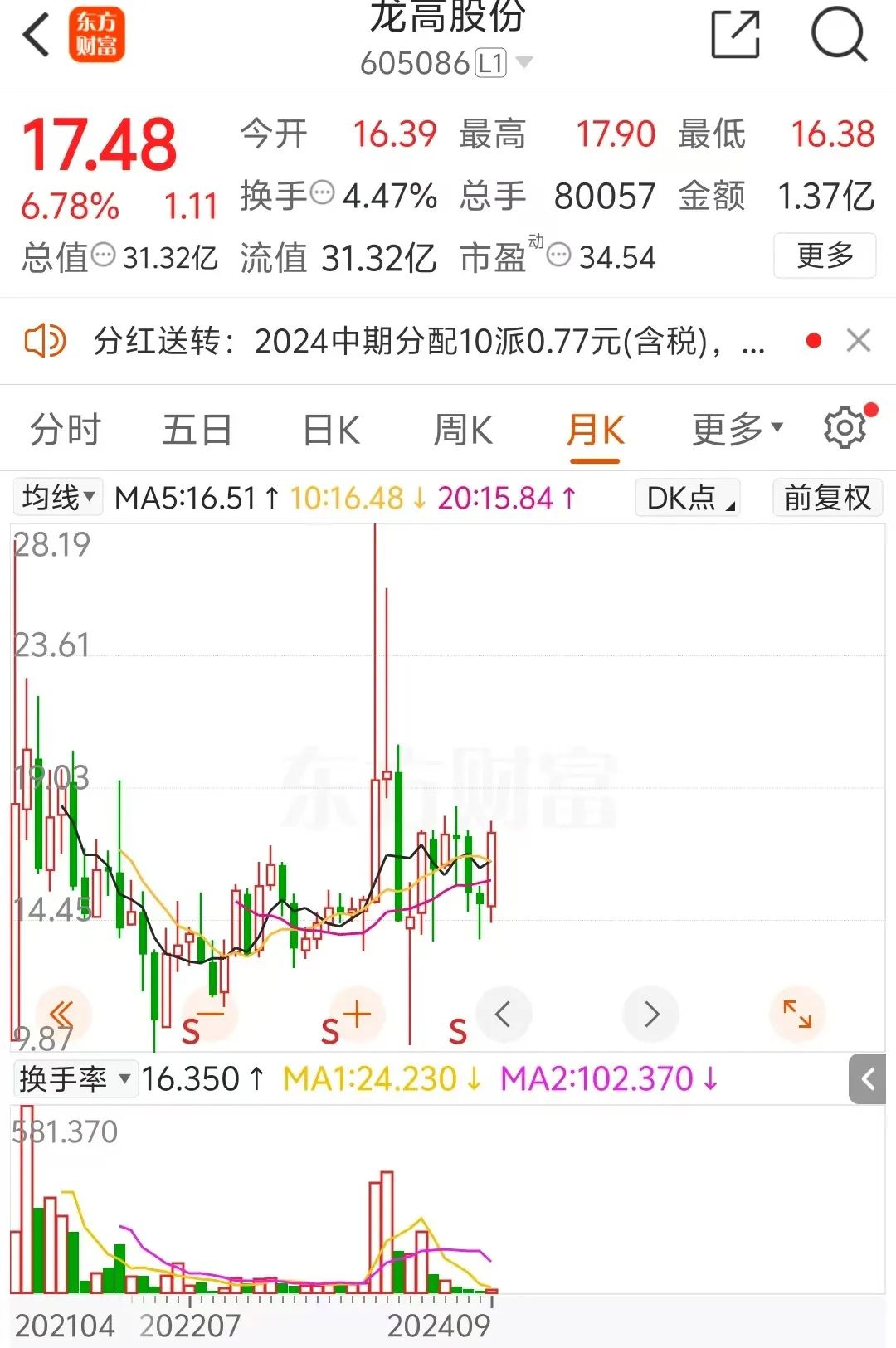Screen dimensions: 896x1348
Task: Expand the chart to fullscreen
Action: pyautogui.click(x=796, y=1014)
